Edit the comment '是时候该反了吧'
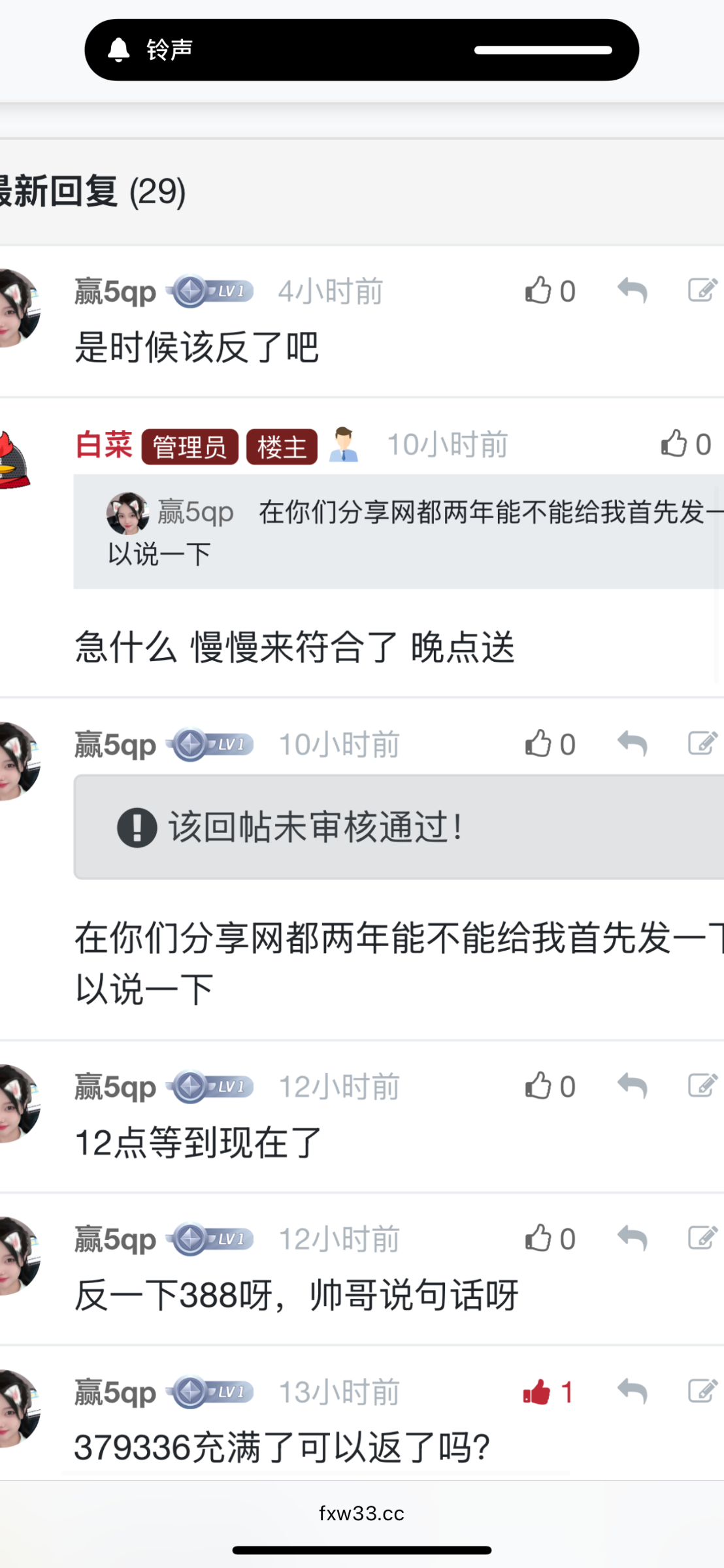The height and width of the screenshot is (1568, 724). (x=702, y=290)
